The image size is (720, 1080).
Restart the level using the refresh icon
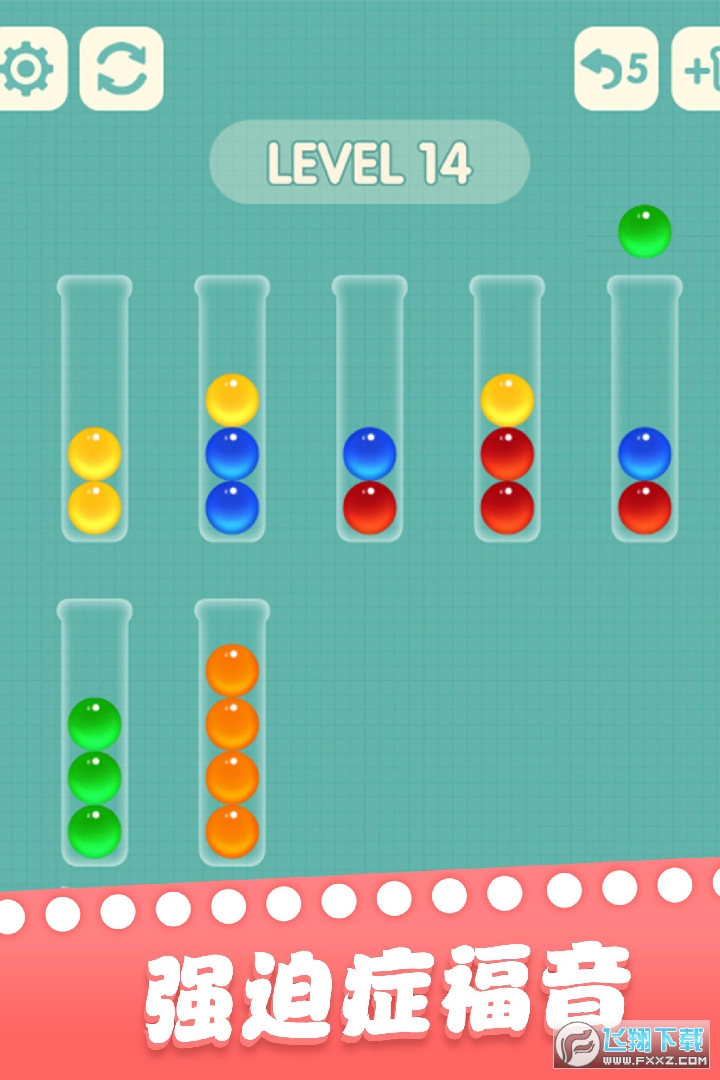point(120,70)
